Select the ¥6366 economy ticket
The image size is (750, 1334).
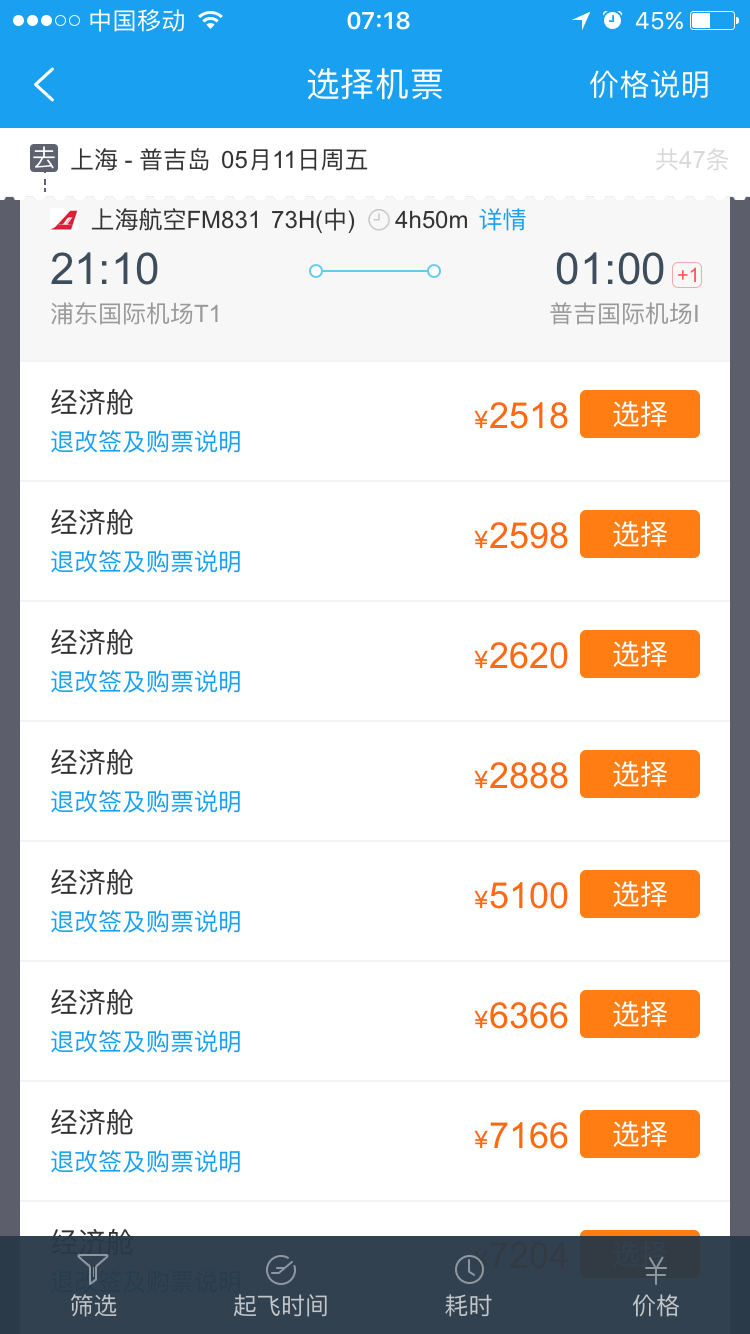(x=639, y=1014)
